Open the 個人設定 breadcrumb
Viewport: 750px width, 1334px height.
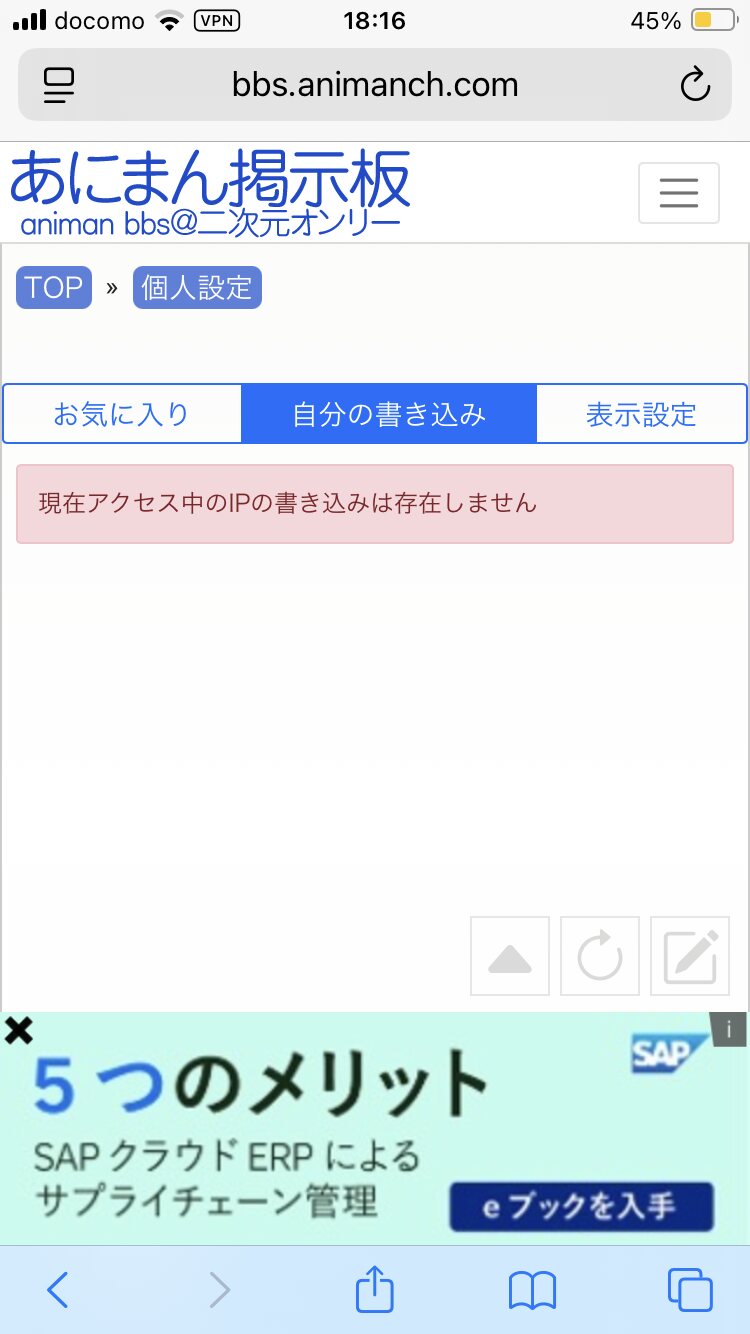tap(197, 288)
